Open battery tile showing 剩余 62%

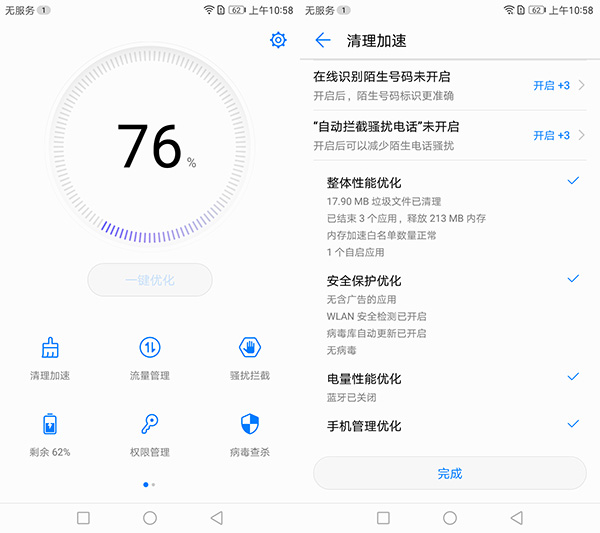(x=50, y=434)
